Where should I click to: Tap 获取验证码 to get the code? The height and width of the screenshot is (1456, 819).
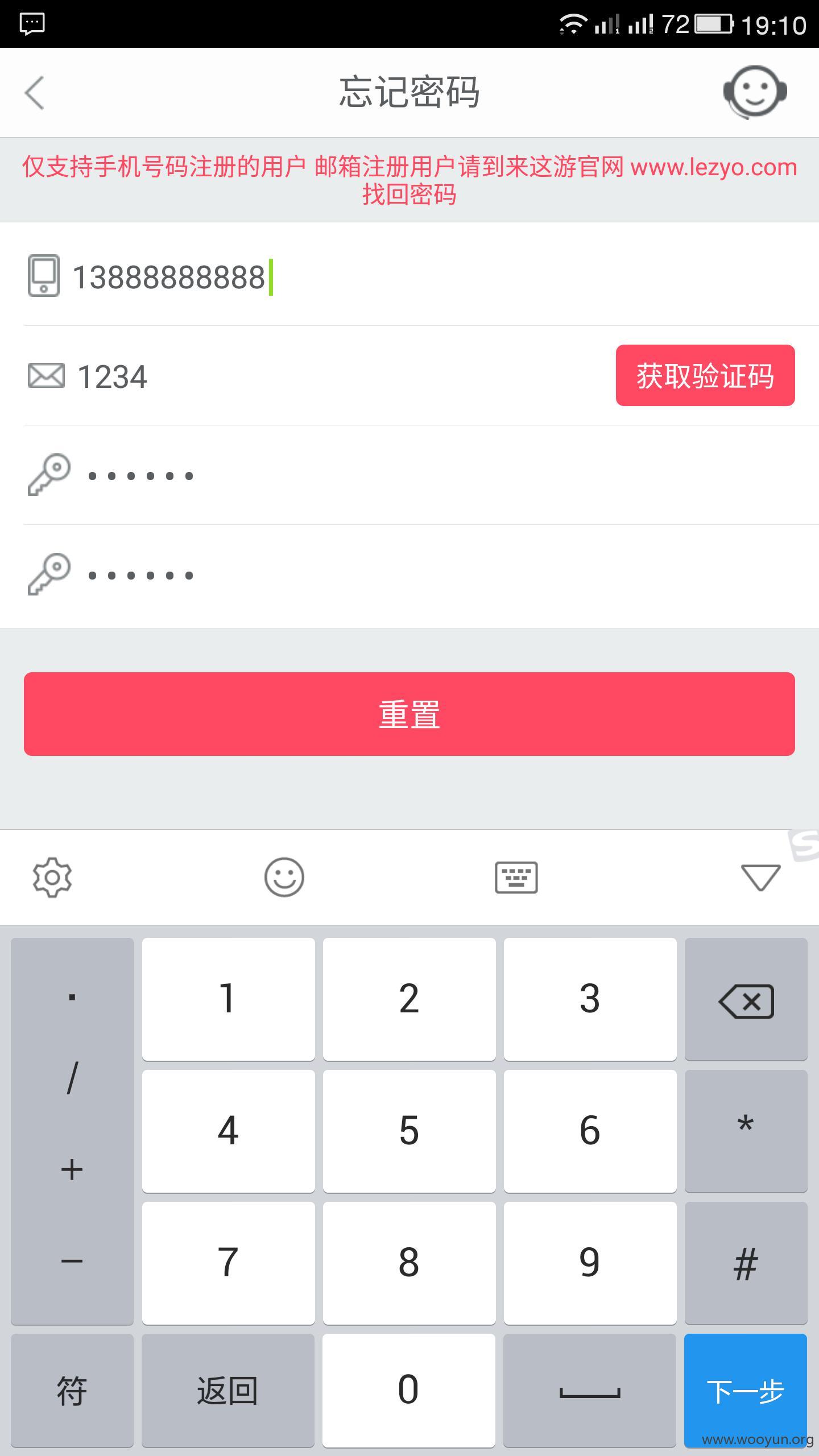[x=705, y=375]
